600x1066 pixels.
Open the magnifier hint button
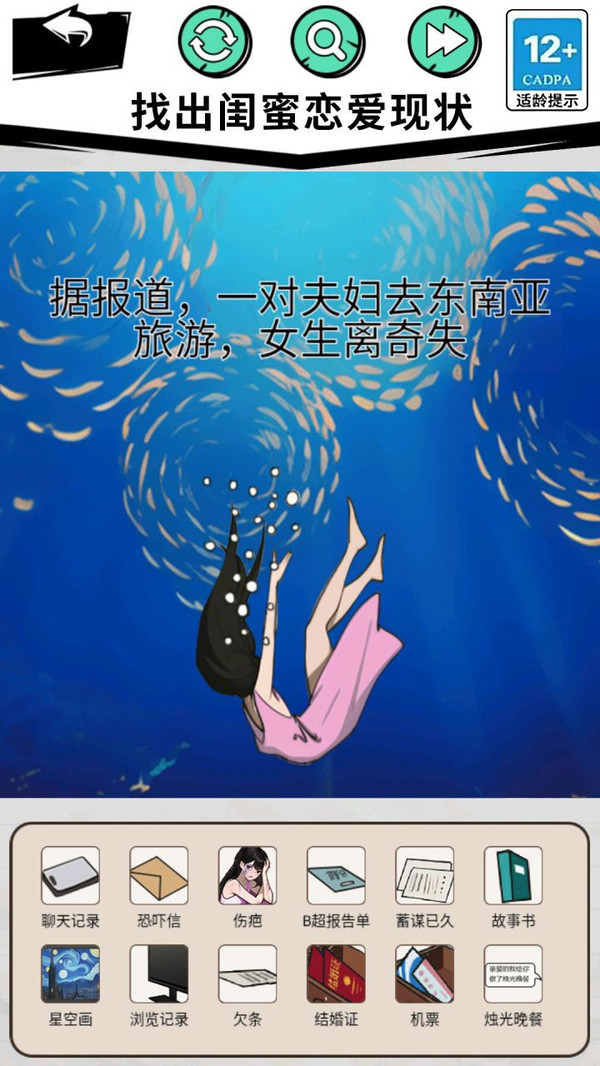point(324,40)
